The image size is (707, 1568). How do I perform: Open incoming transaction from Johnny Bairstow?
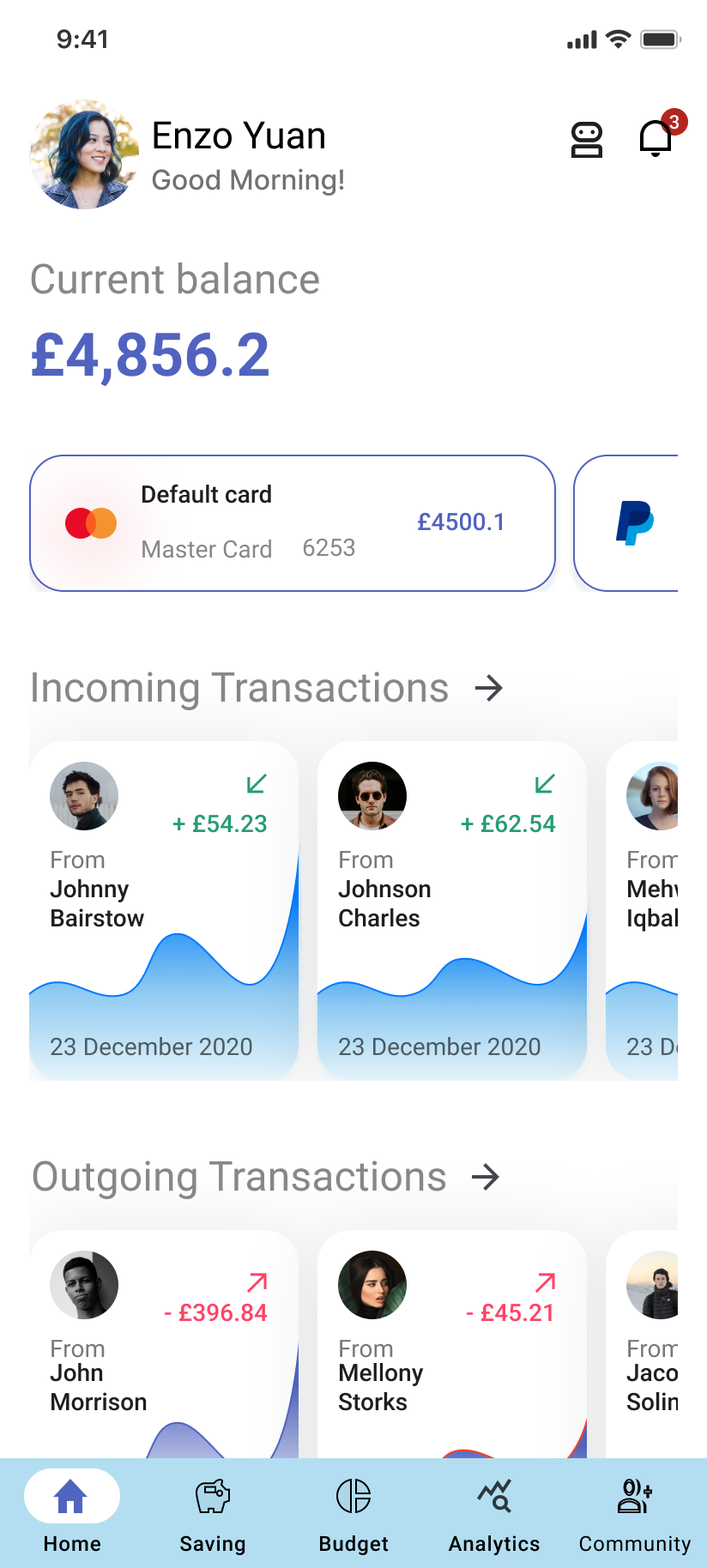click(x=163, y=909)
